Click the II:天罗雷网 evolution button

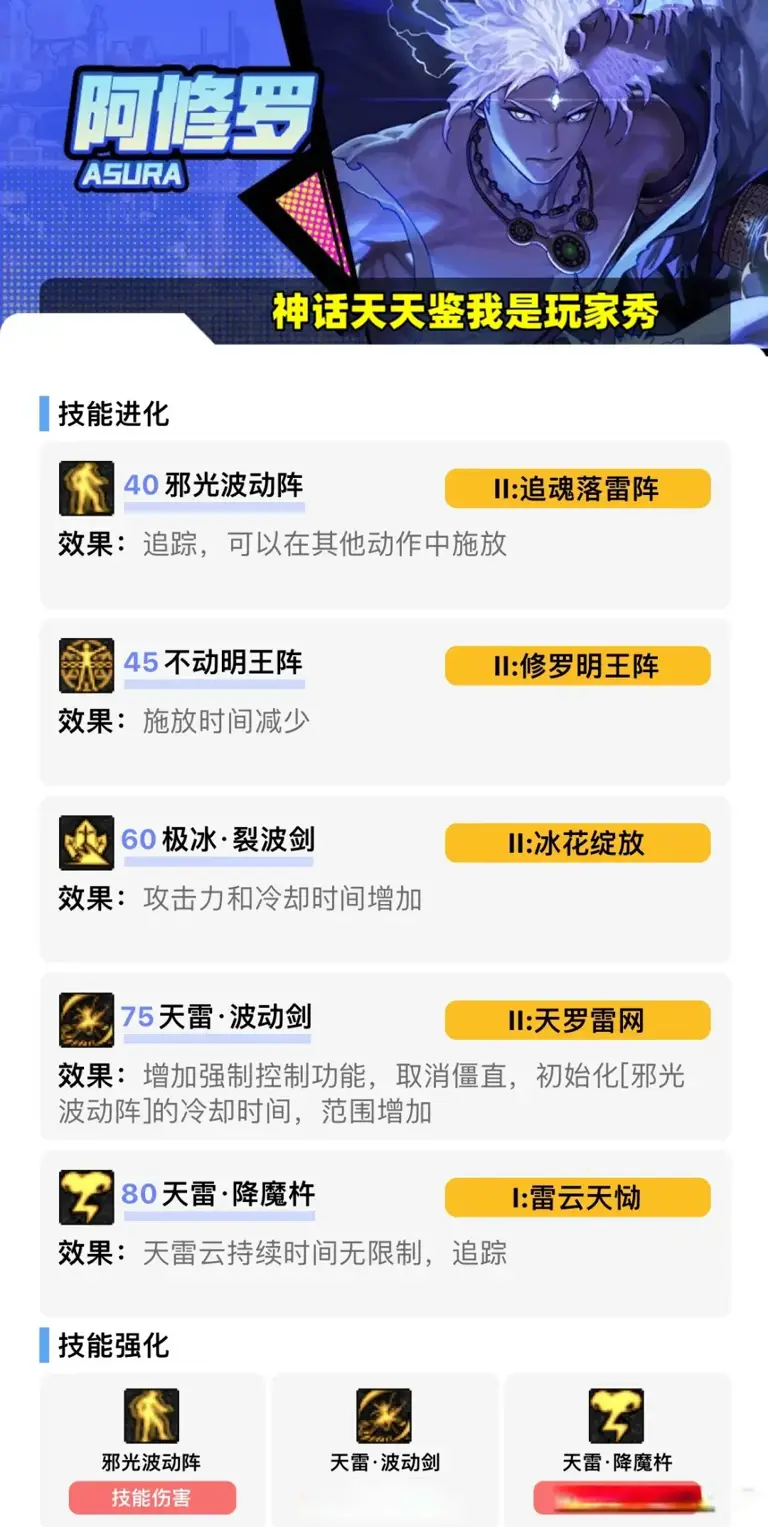coord(577,1020)
